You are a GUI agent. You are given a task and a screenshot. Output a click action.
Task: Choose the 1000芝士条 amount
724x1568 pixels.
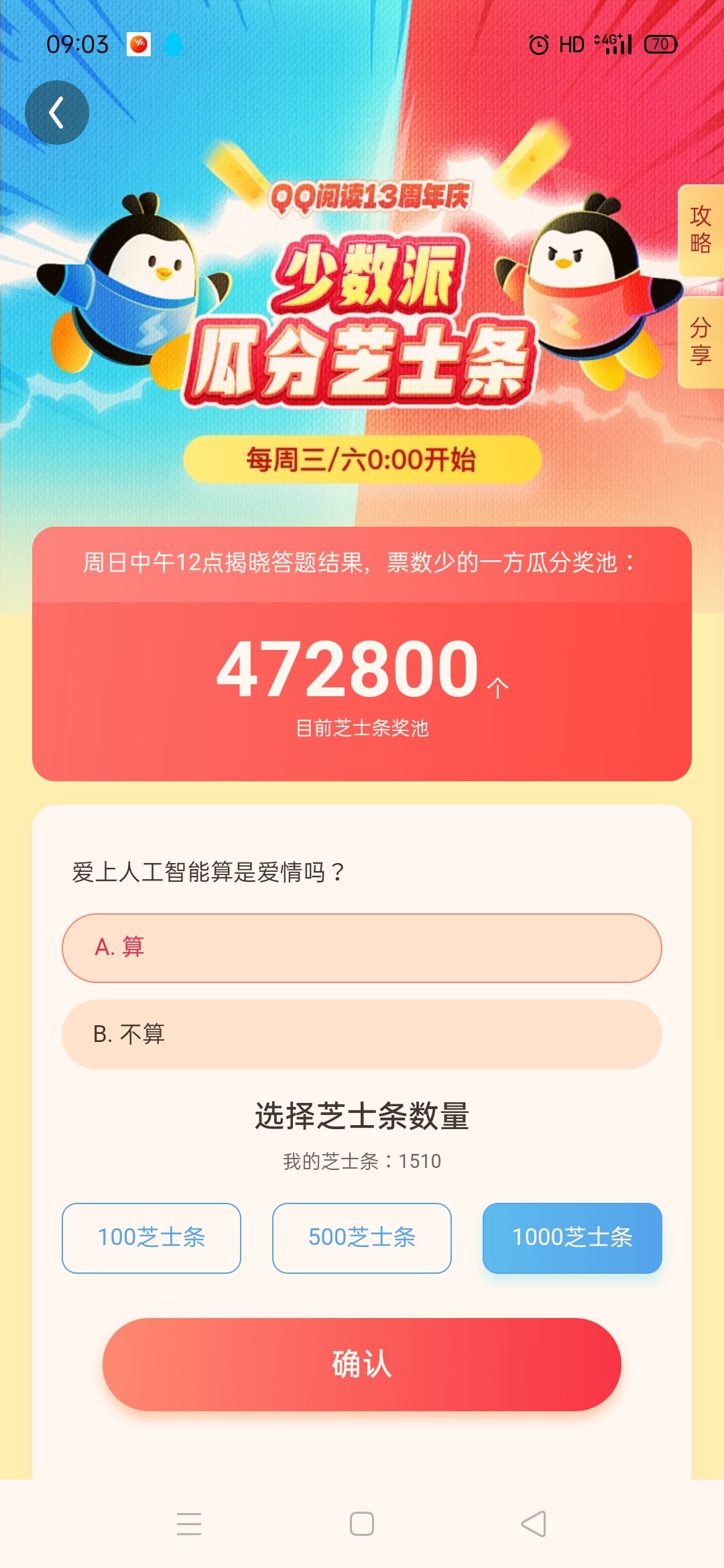tap(572, 1238)
